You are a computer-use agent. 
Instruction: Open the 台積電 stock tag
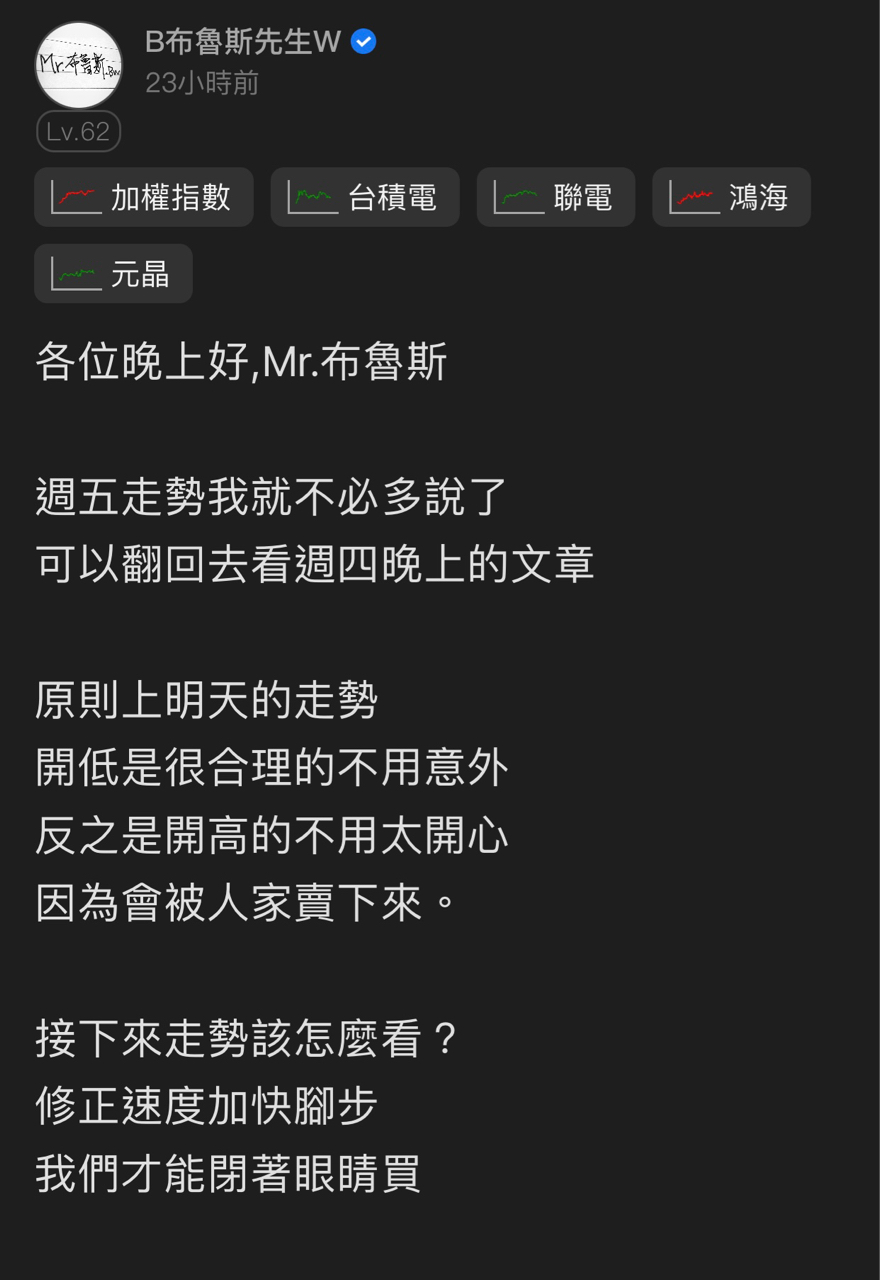(365, 197)
